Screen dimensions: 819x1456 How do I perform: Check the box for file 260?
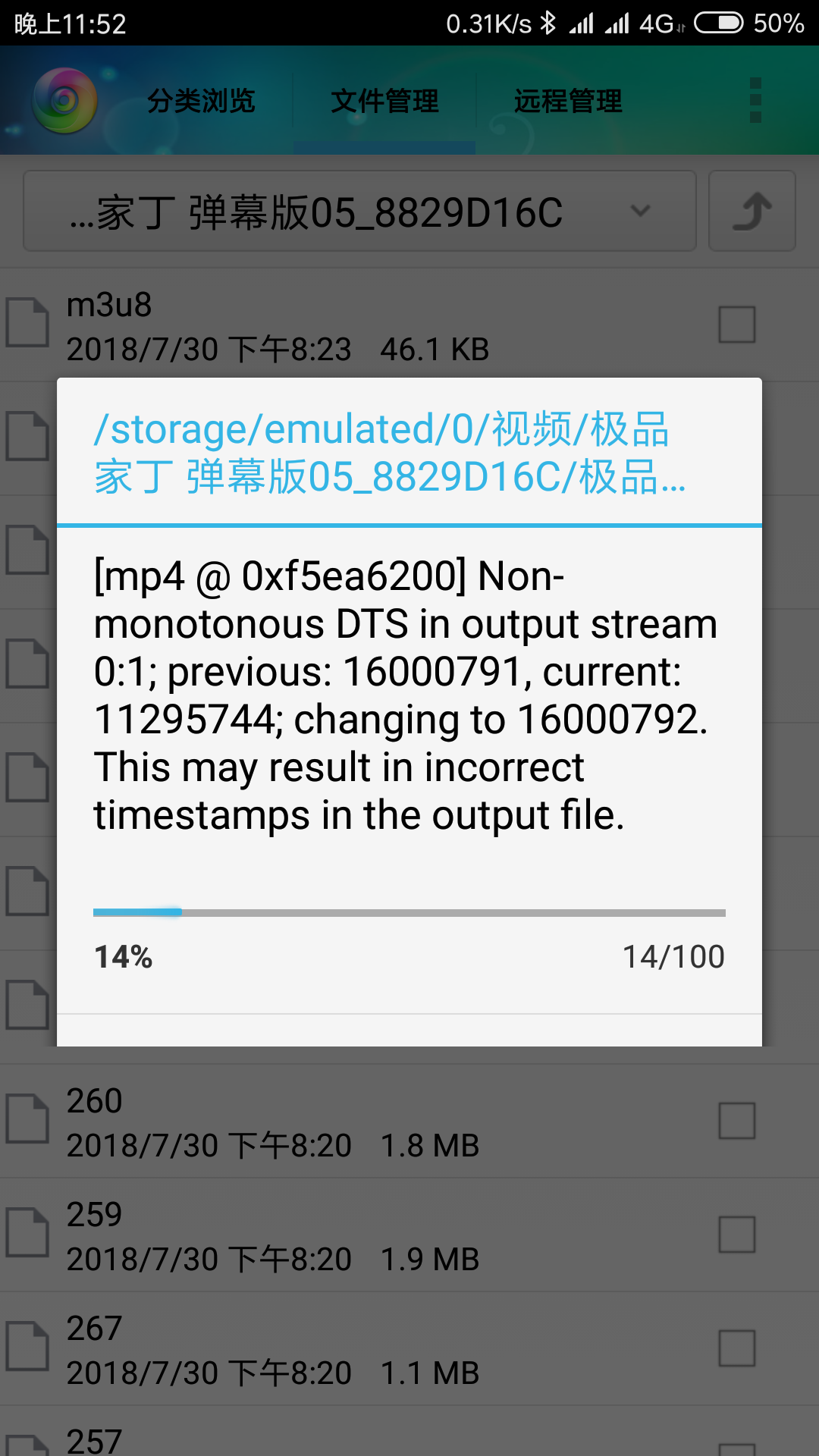(x=736, y=1117)
